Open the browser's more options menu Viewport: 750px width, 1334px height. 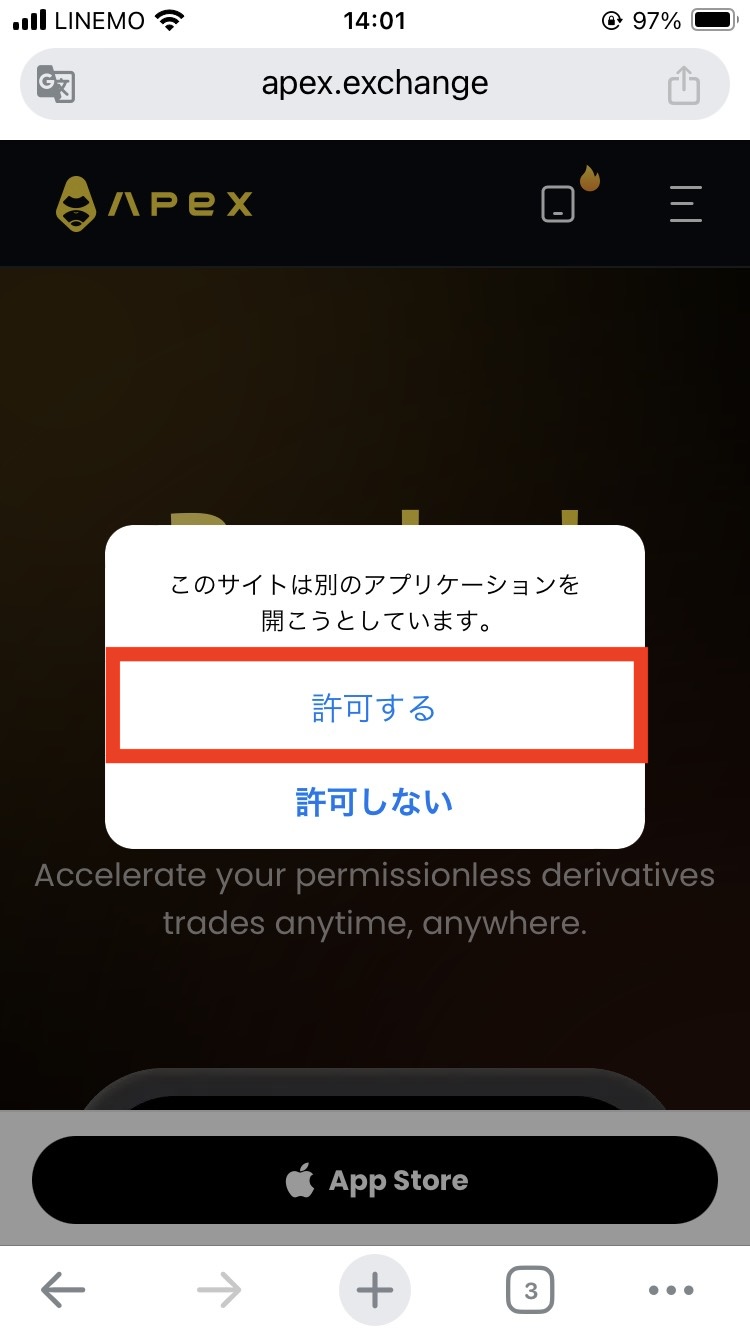point(671,1291)
